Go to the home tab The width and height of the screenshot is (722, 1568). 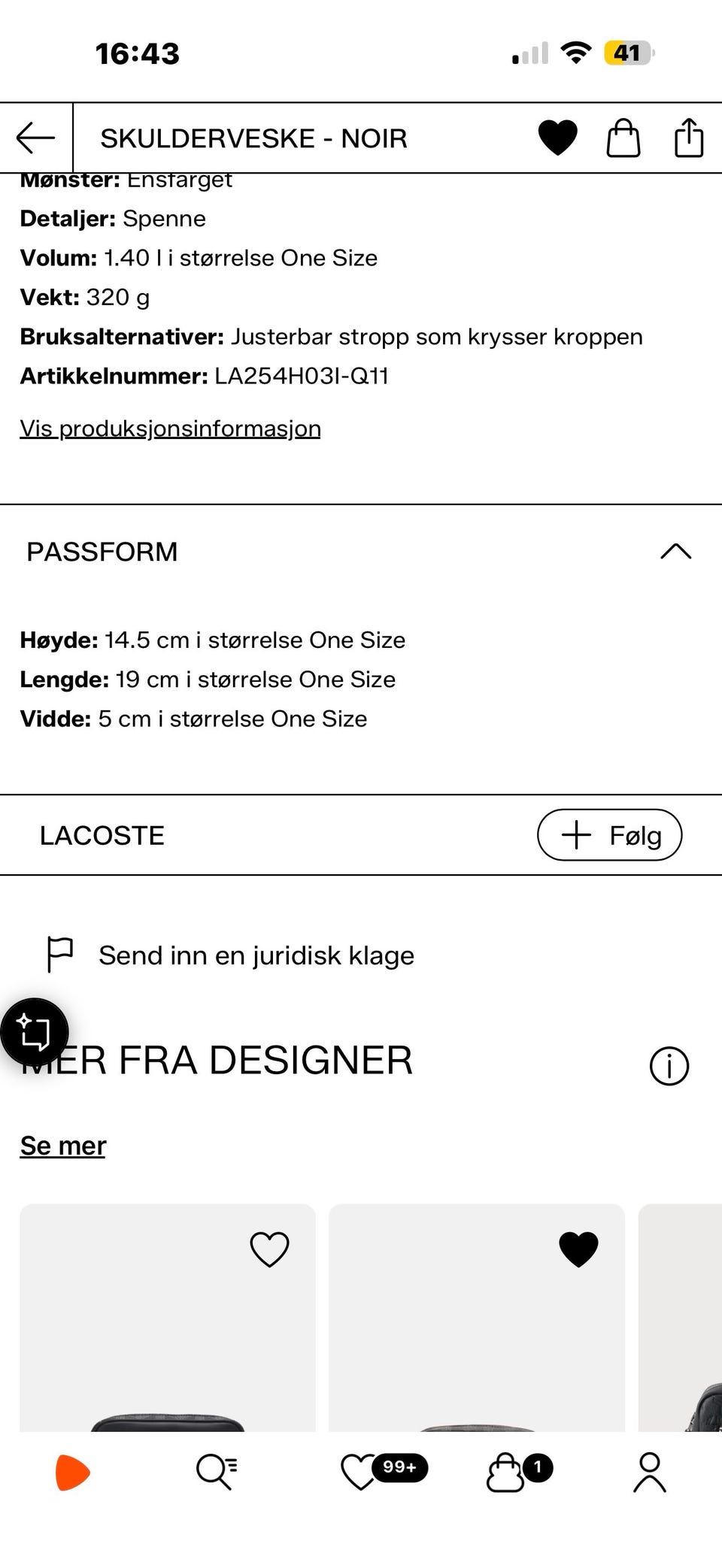coord(72,1473)
